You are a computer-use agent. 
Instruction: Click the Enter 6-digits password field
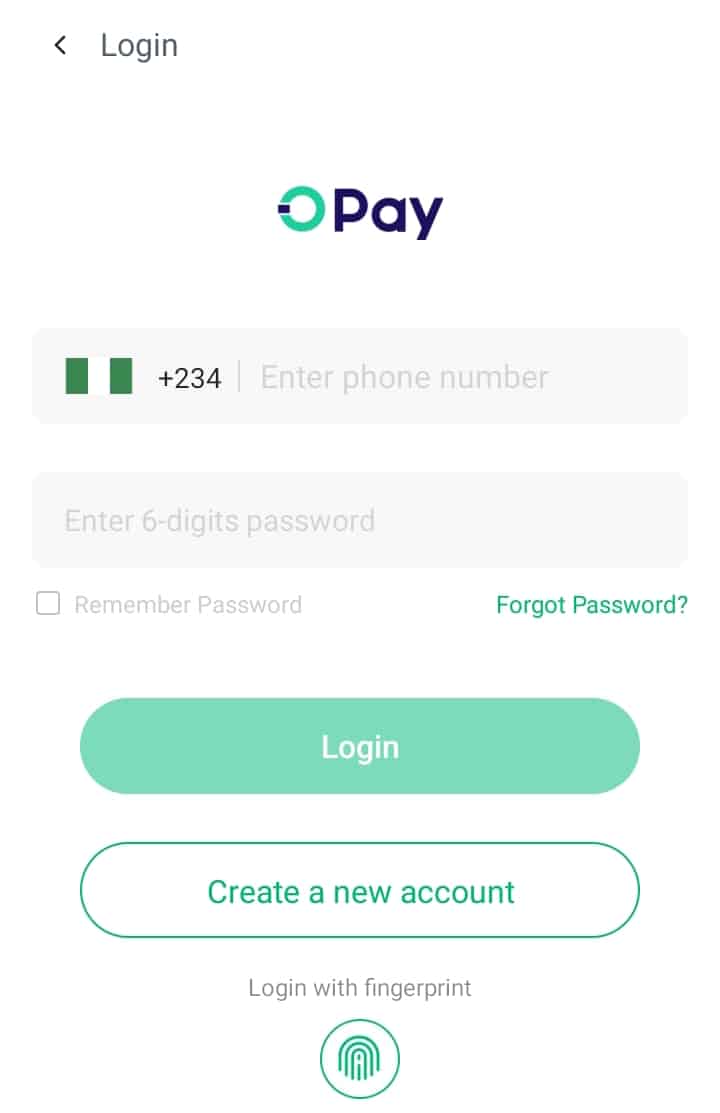[x=359, y=519]
